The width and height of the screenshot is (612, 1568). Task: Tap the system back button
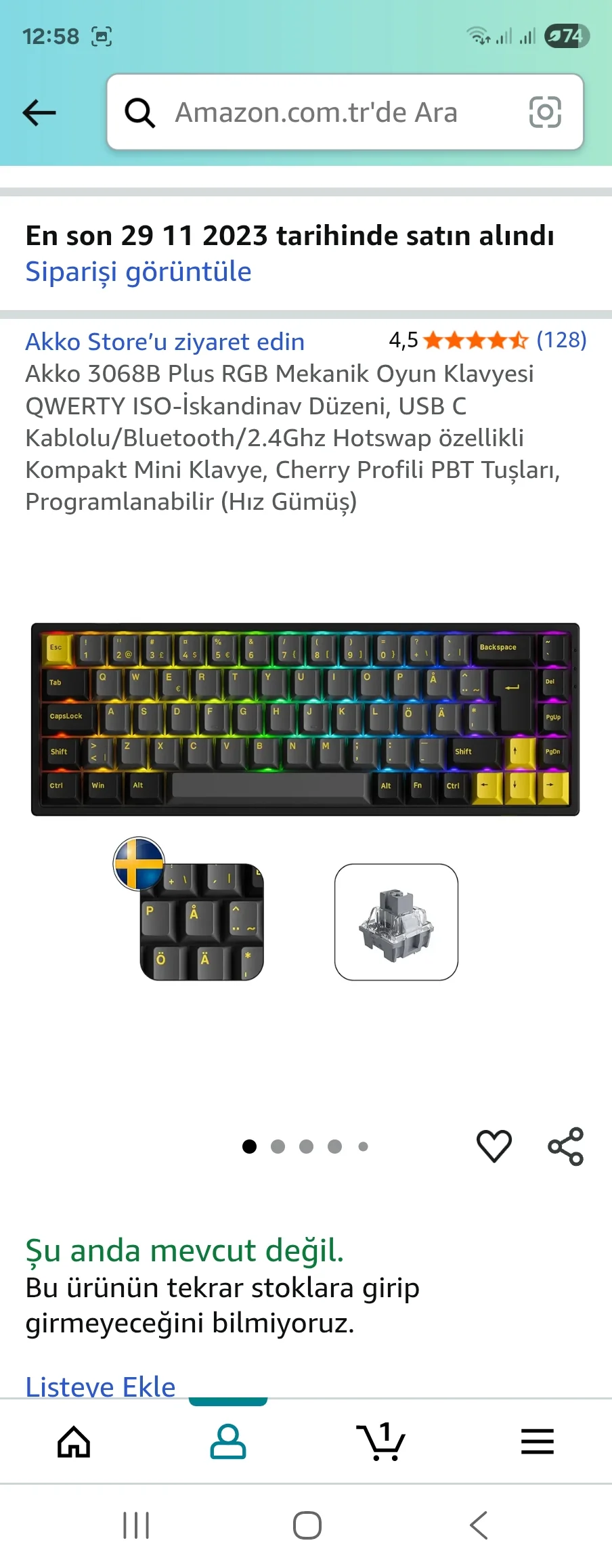pyautogui.click(x=479, y=1525)
